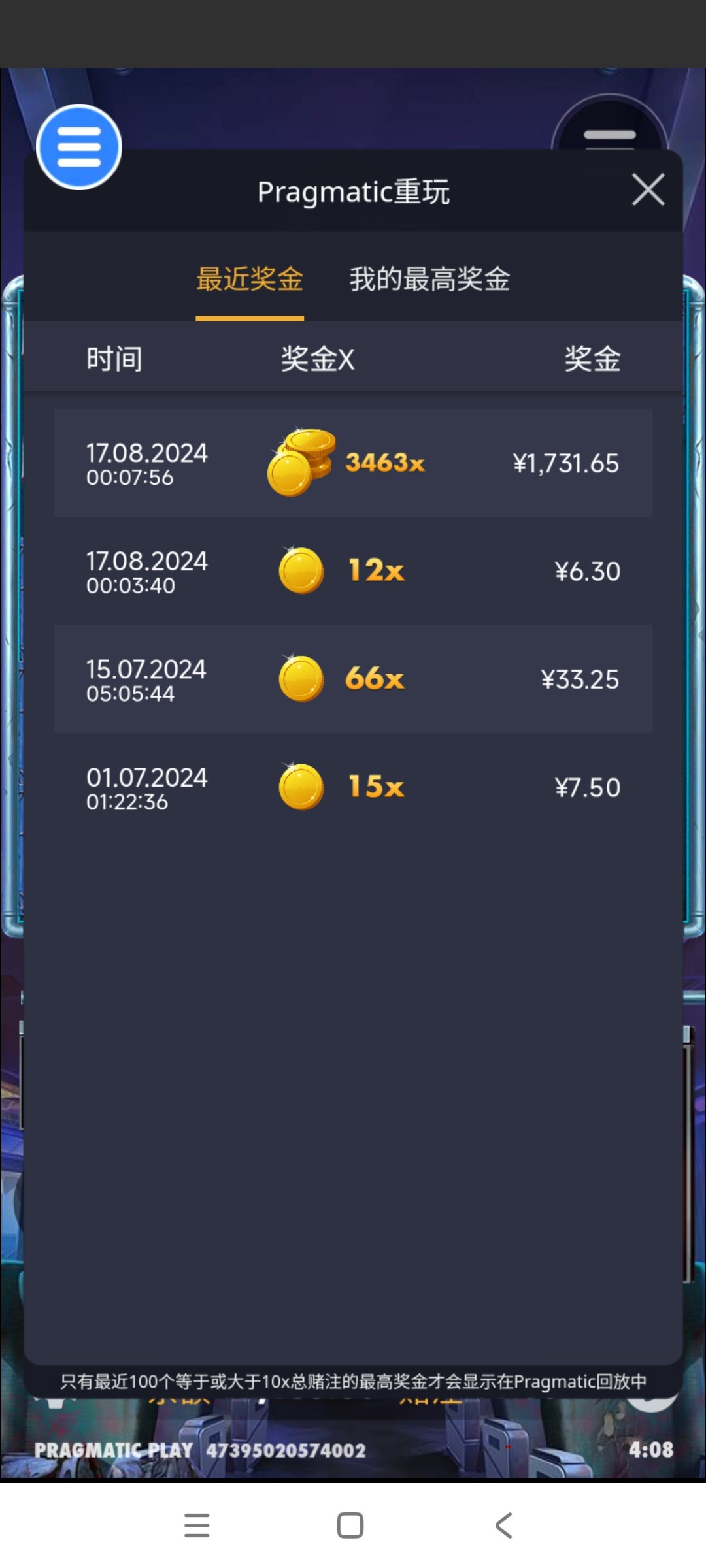Open the blue floating menu button
The image size is (706, 1568).
(79, 147)
